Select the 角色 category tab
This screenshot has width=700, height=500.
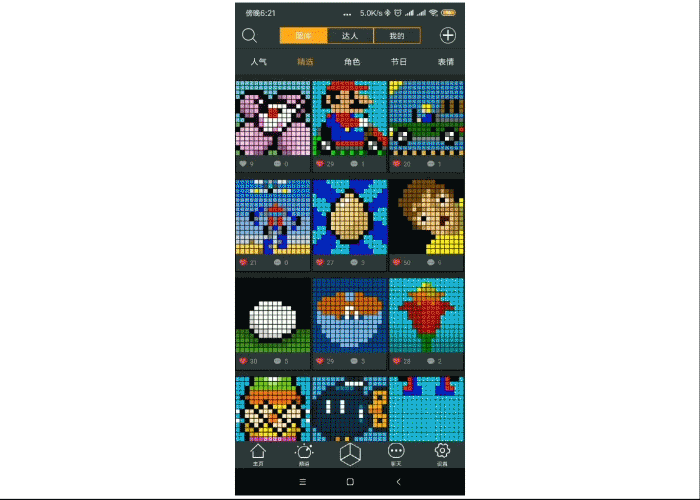352,62
